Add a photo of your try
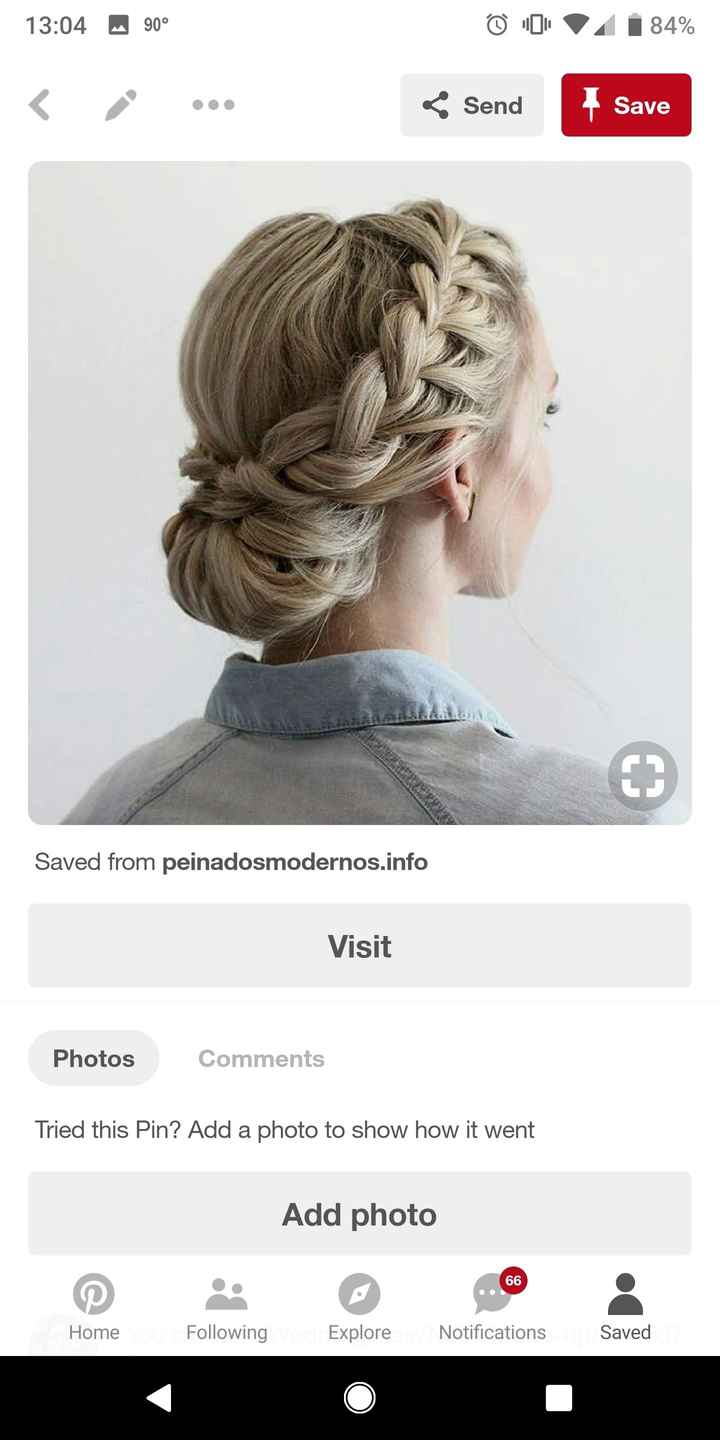 pos(360,1214)
